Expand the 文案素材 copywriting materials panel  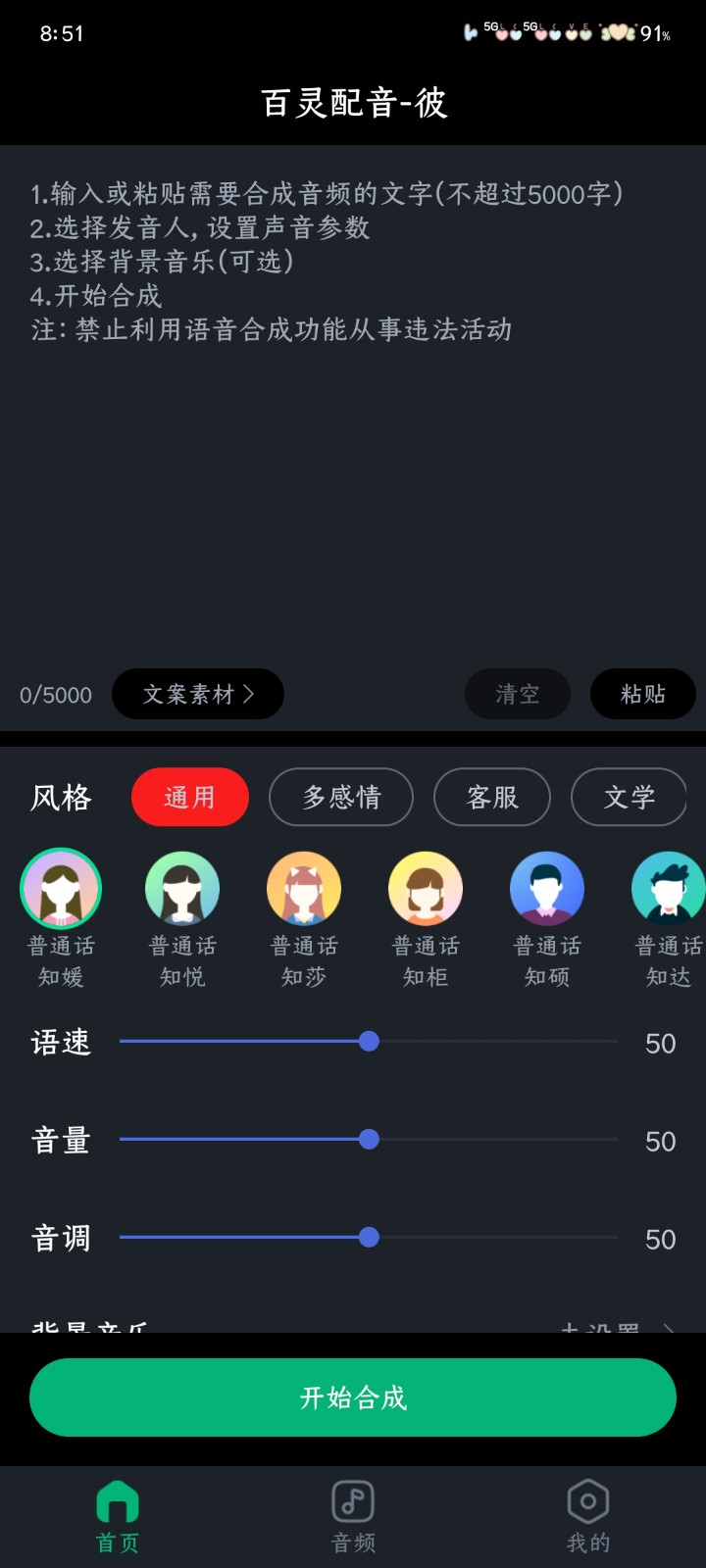197,694
